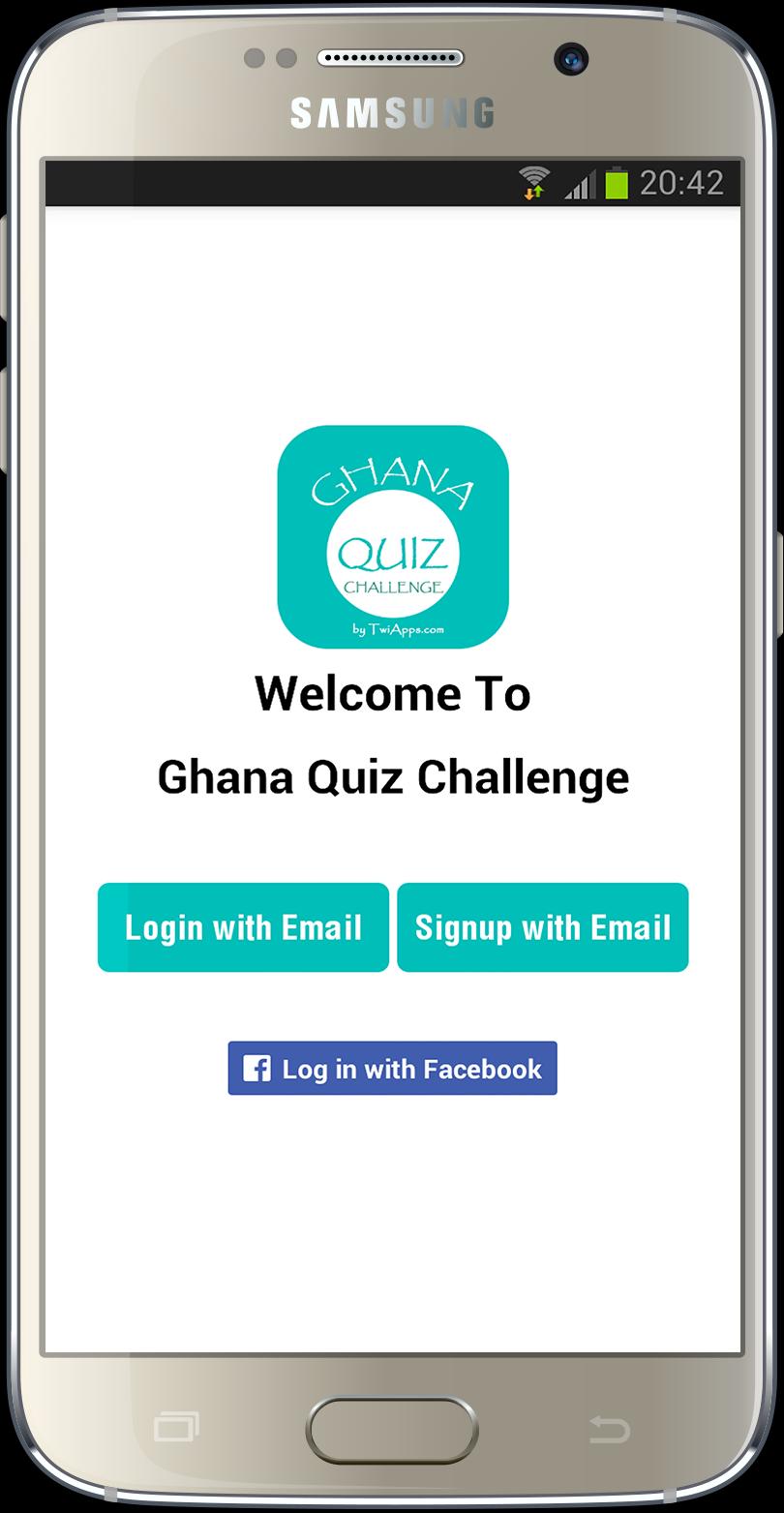The image size is (784, 1513).
Task: Go back using the back key
Action: [609, 1429]
